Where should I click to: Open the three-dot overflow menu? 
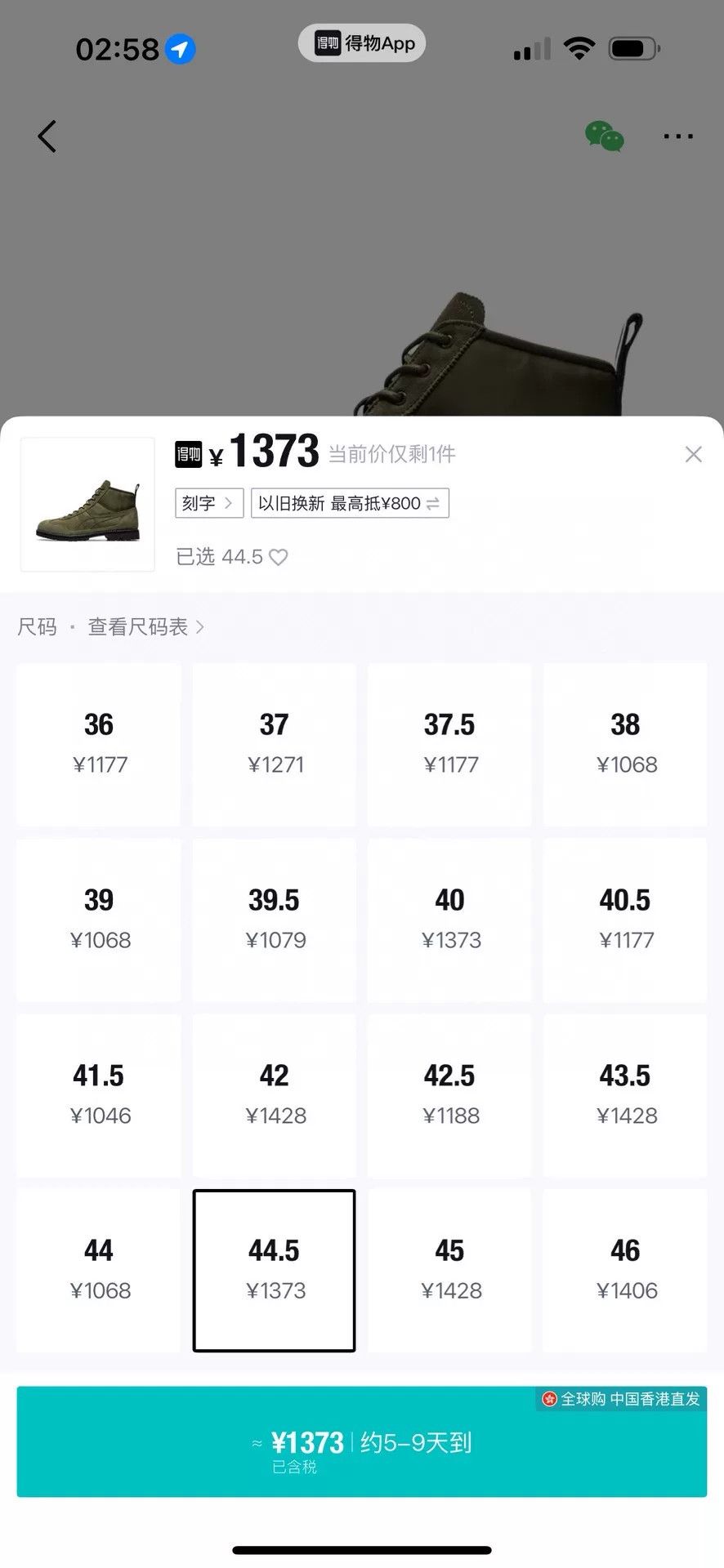click(x=678, y=136)
